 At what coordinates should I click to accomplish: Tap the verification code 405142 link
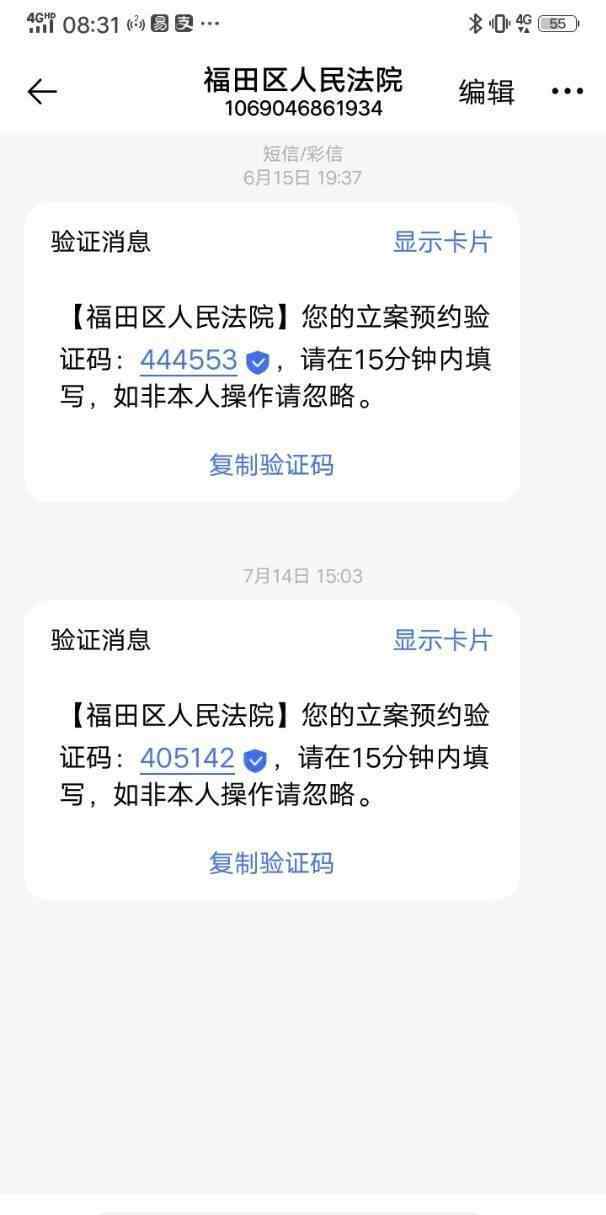point(187,759)
